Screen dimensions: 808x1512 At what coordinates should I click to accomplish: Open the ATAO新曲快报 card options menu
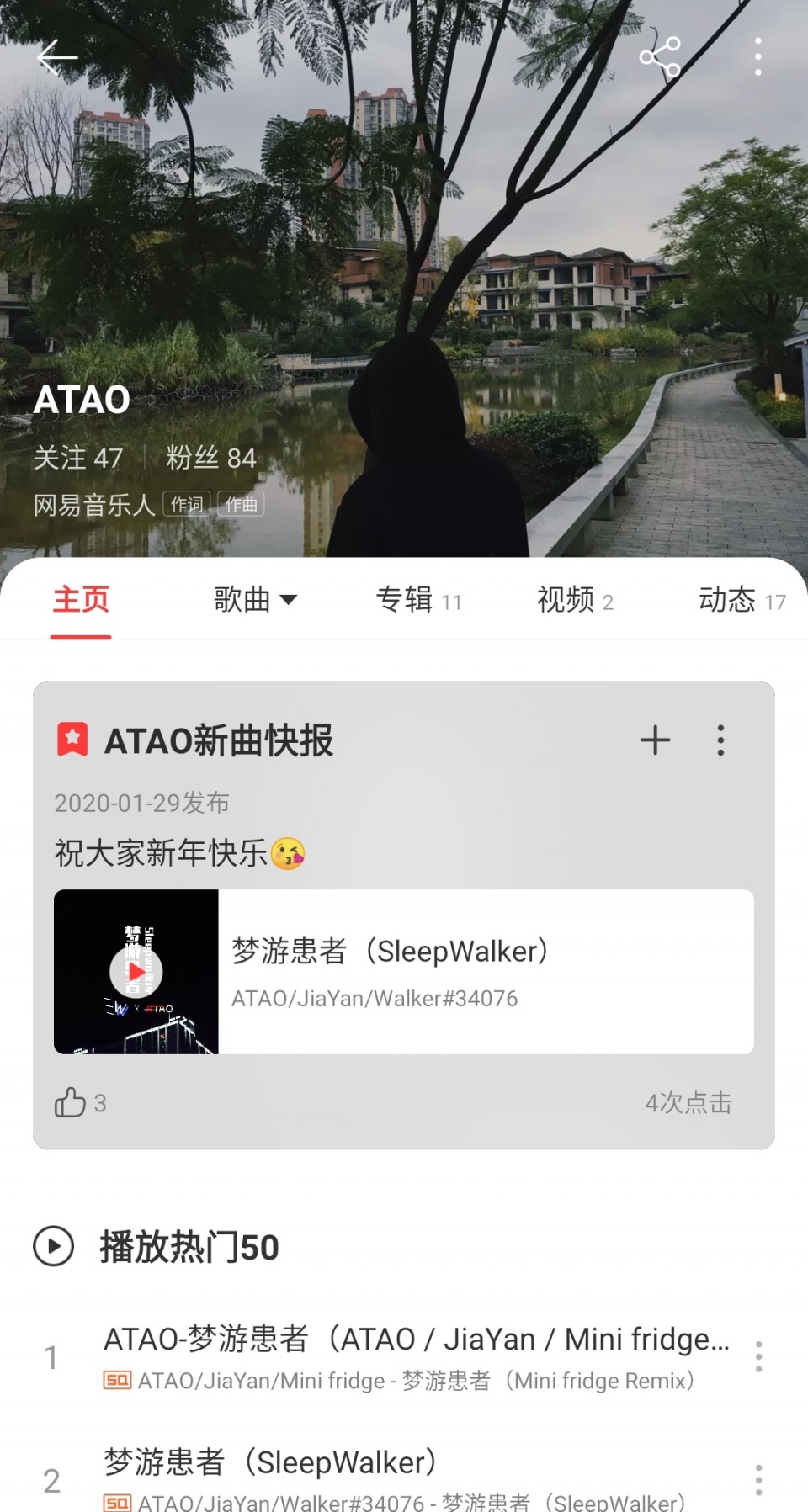pyautogui.click(x=720, y=740)
